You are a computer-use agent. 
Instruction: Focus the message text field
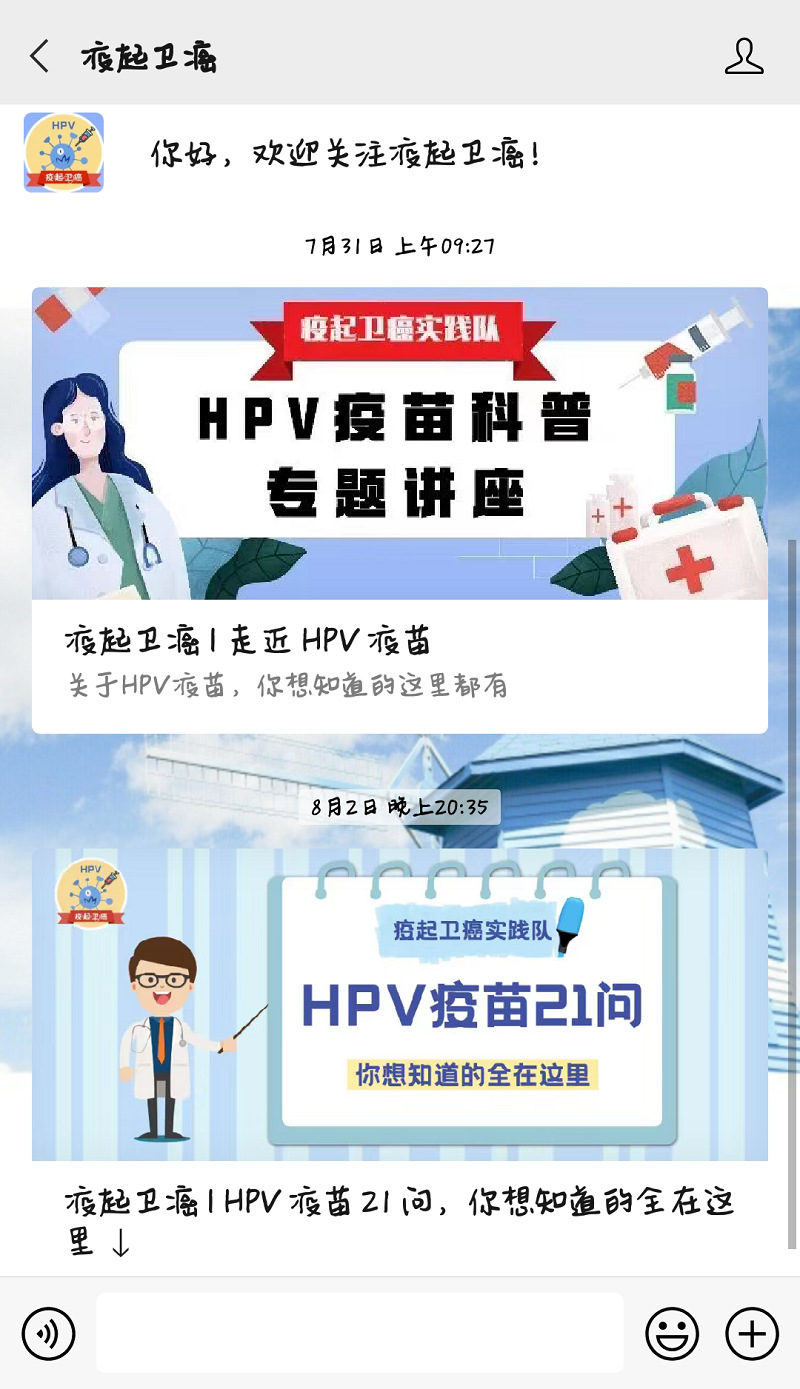coord(360,1333)
